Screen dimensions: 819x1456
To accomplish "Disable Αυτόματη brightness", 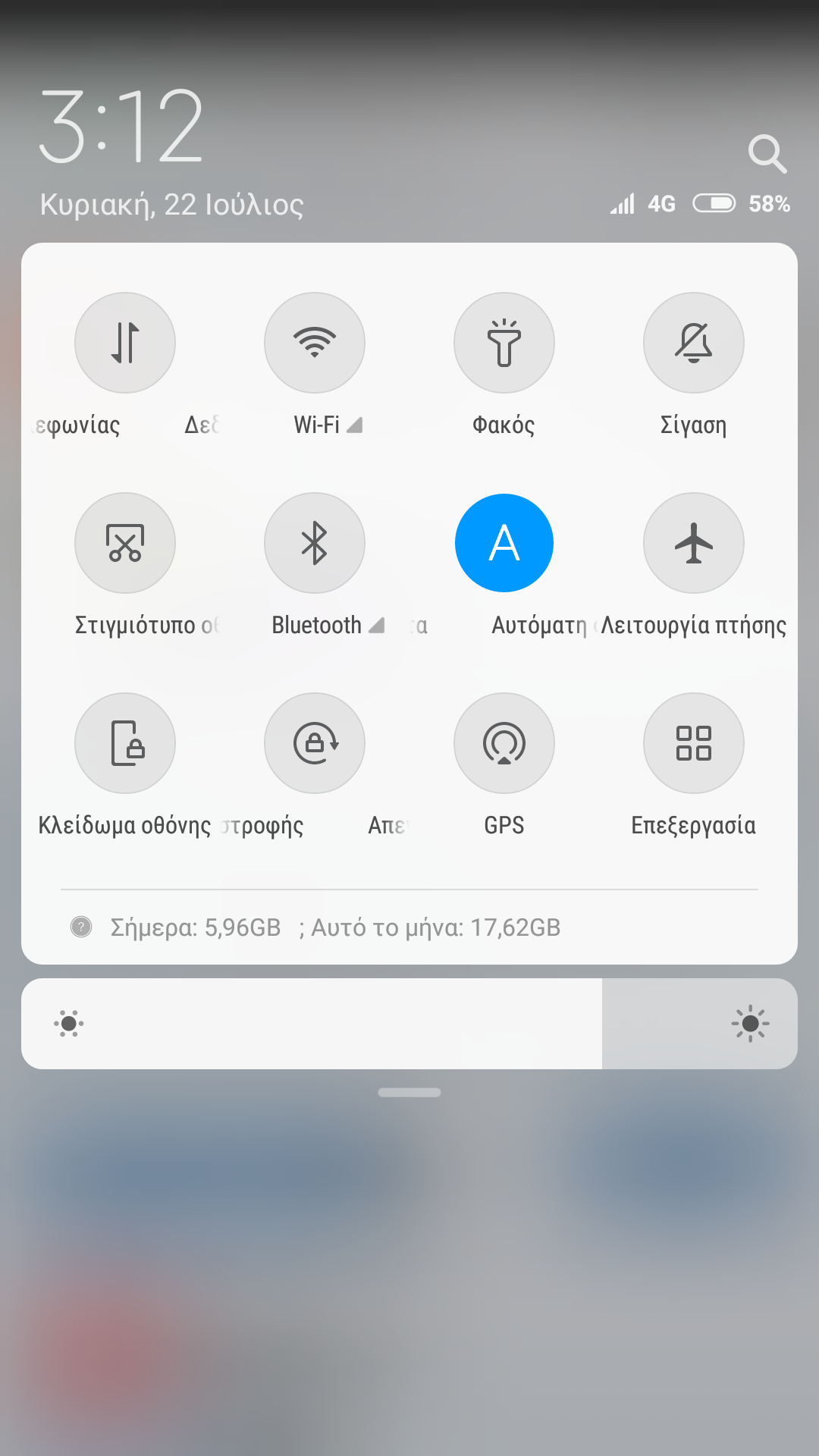I will coord(504,543).
